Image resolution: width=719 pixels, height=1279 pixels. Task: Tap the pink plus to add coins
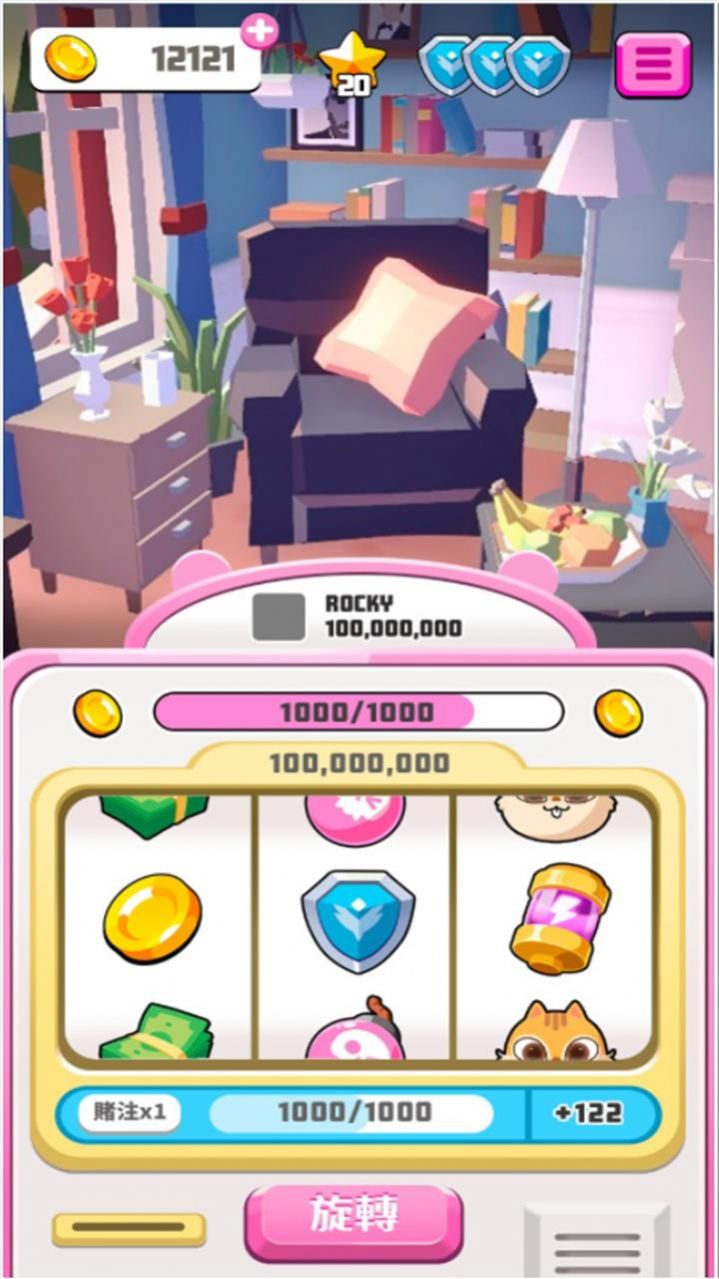pos(260,30)
